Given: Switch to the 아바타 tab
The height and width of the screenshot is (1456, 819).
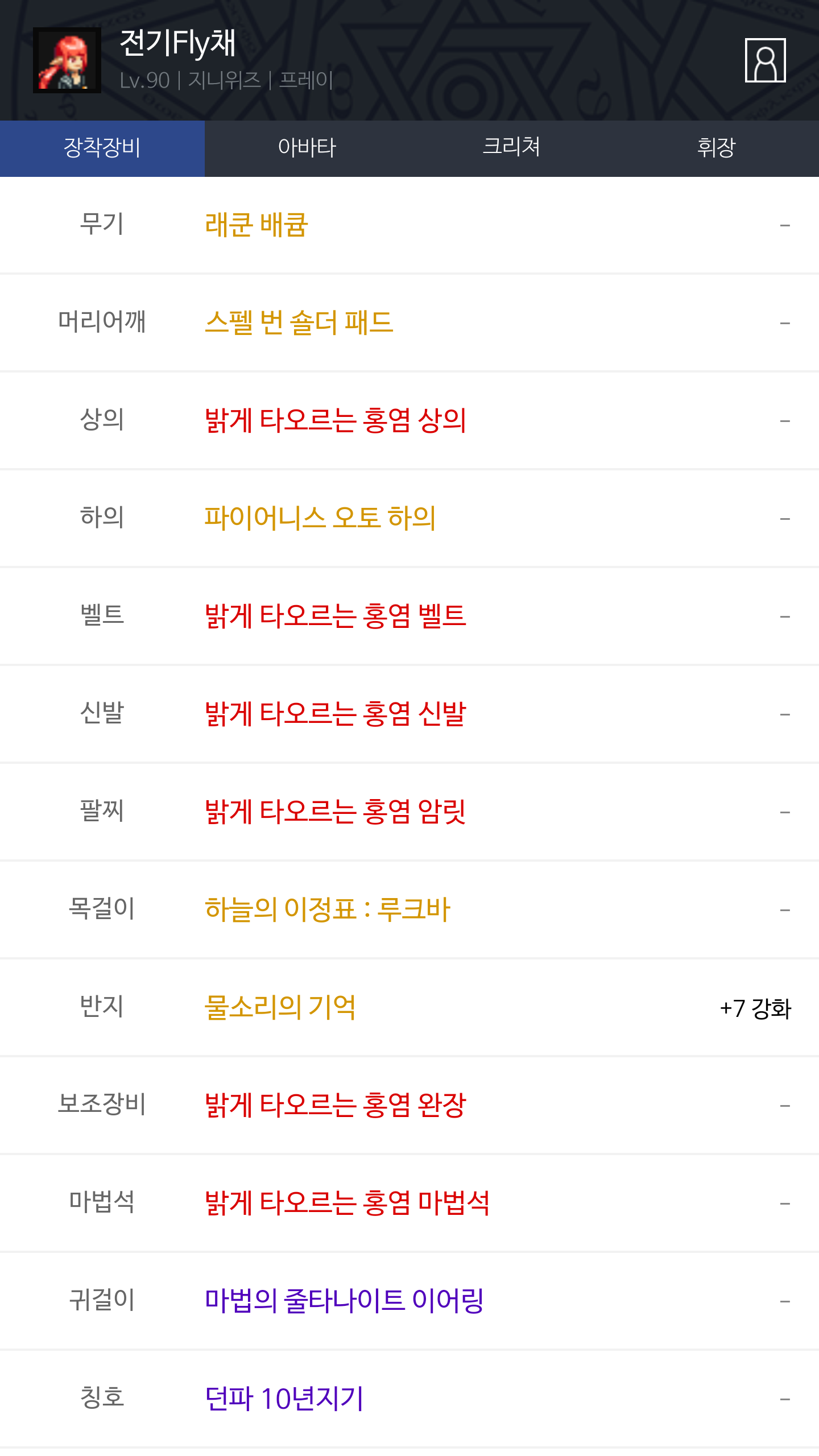Looking at the screenshot, I should pos(307,148).
